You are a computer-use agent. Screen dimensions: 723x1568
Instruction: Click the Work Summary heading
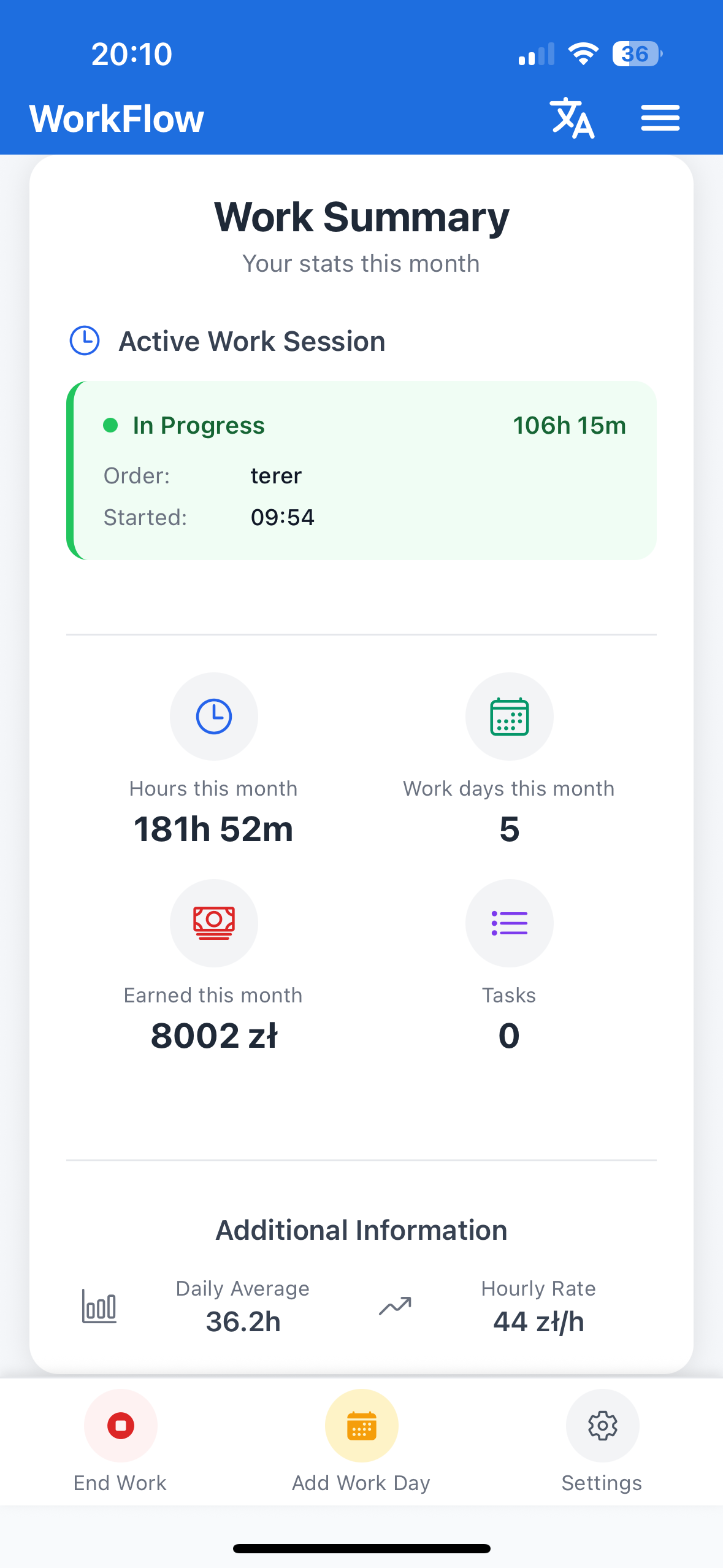tap(361, 217)
